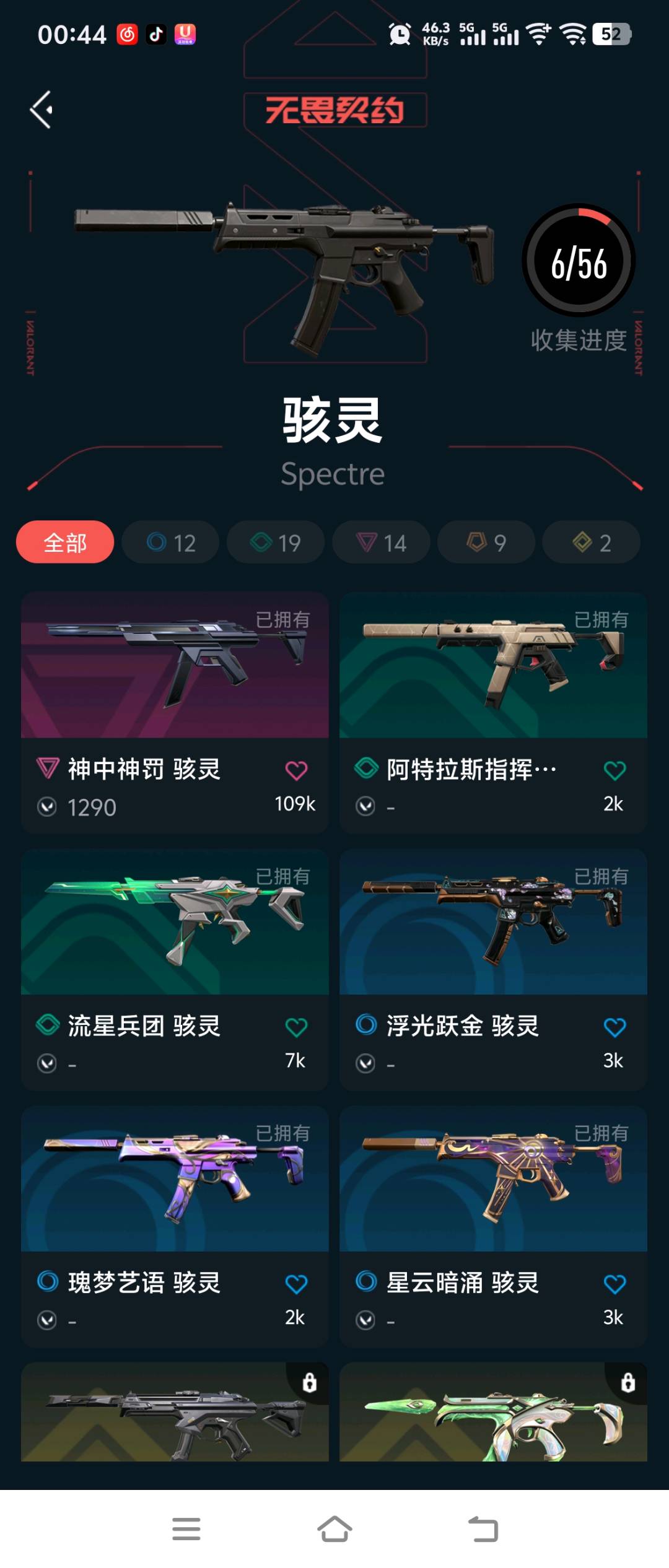Like the 神中神罚 骇灵 skin
The image size is (669, 1568).
coord(296,770)
